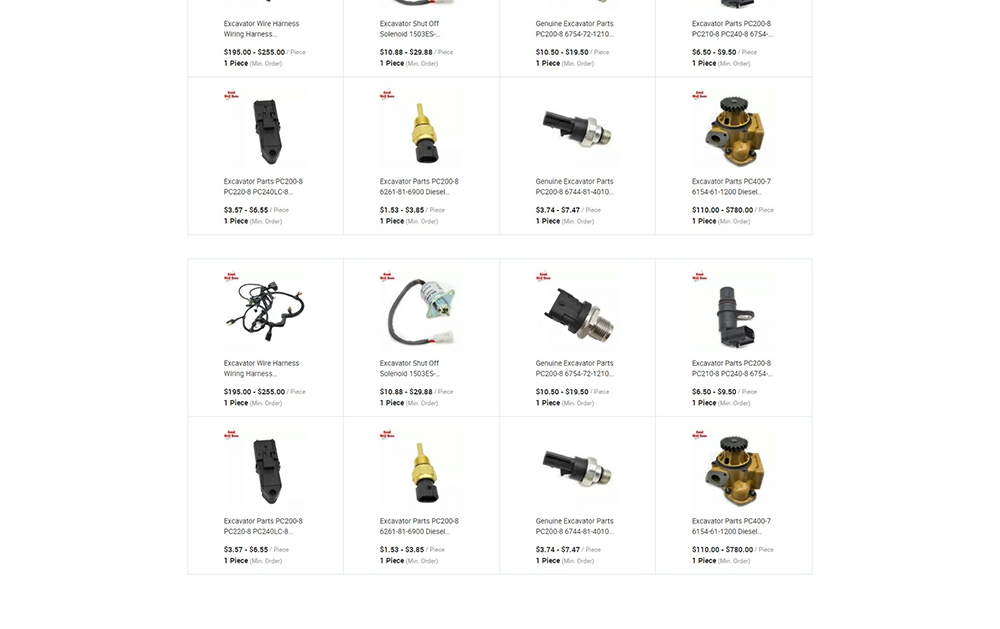
Task: Open Excavator Wire Harness card in the lower grid
Action: pyautogui.click(x=265, y=311)
